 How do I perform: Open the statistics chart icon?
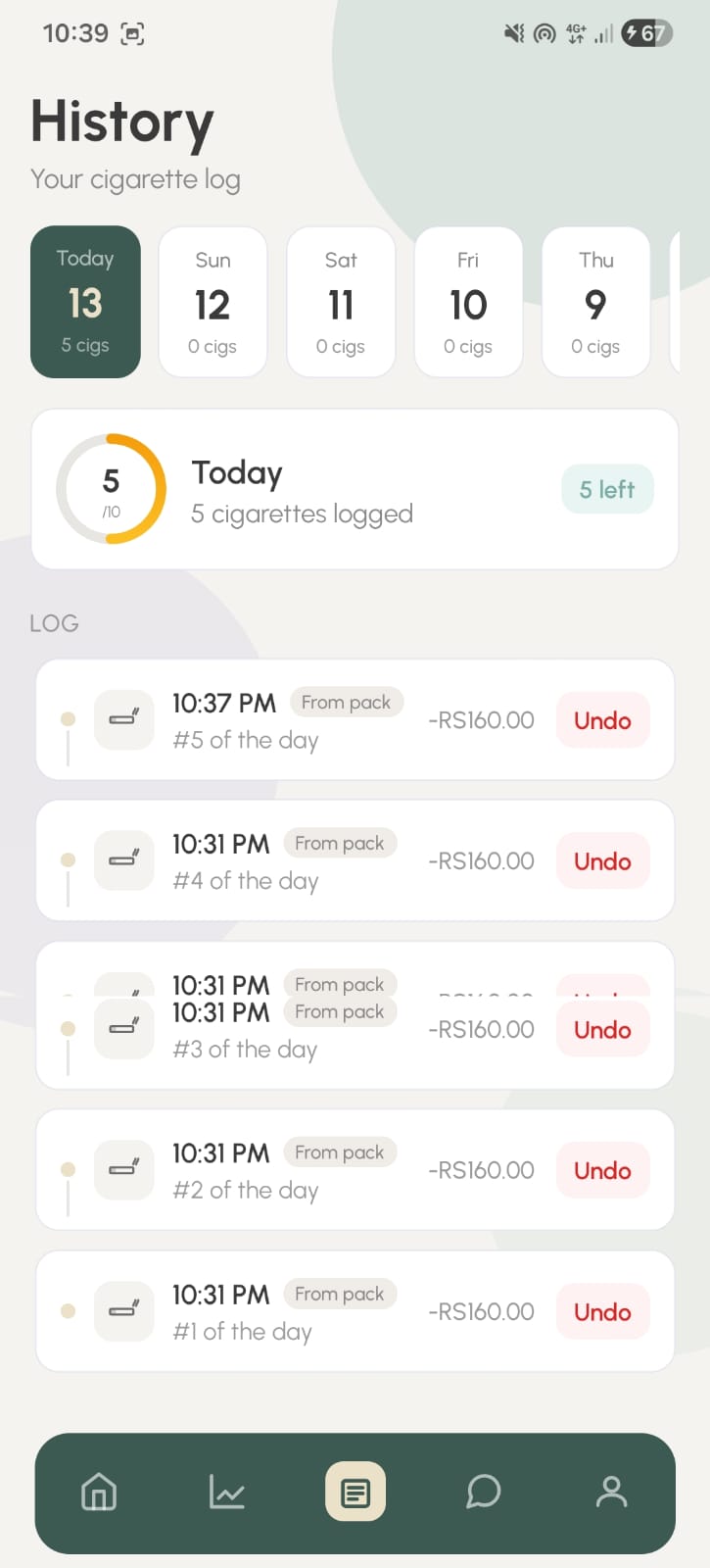[x=226, y=1492]
